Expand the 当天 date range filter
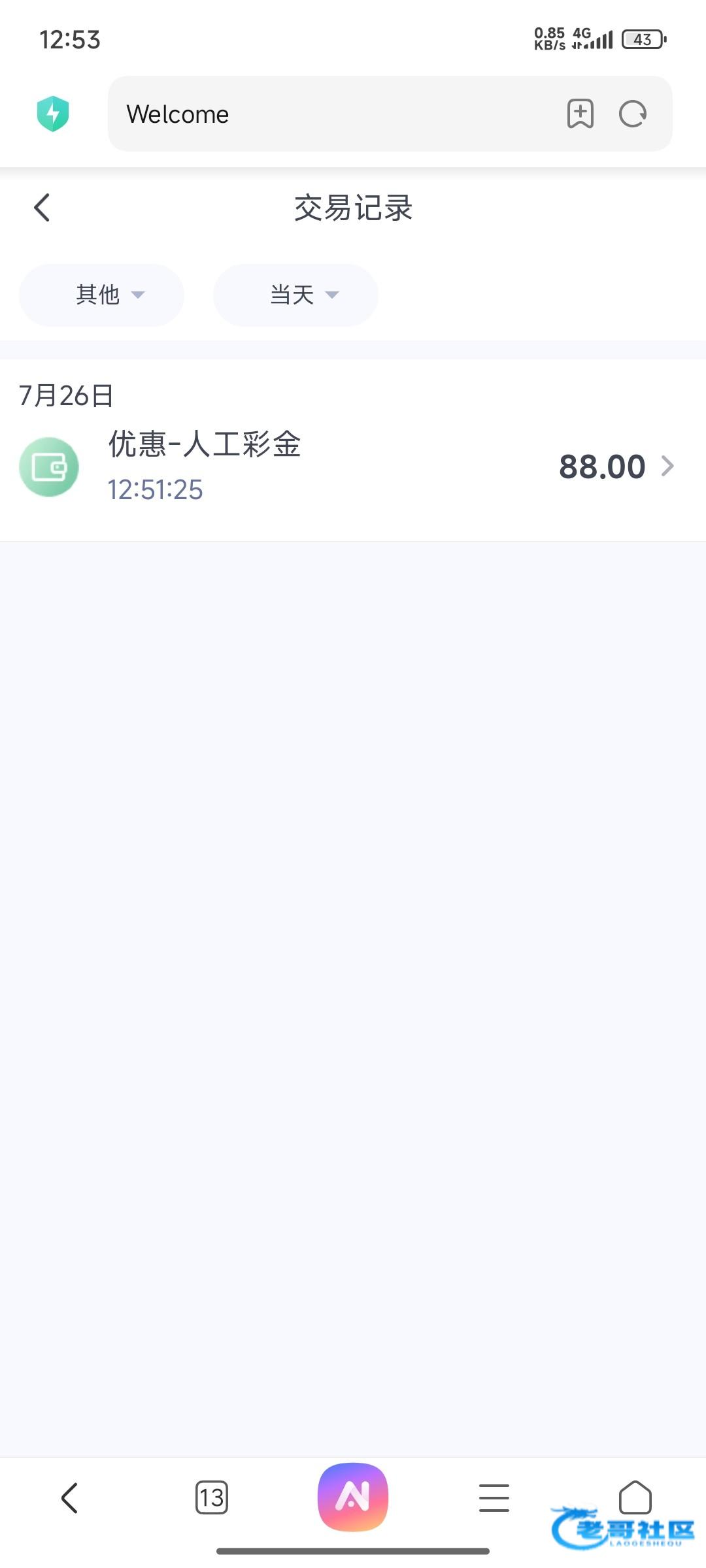This screenshot has width=706, height=1568. tap(295, 295)
